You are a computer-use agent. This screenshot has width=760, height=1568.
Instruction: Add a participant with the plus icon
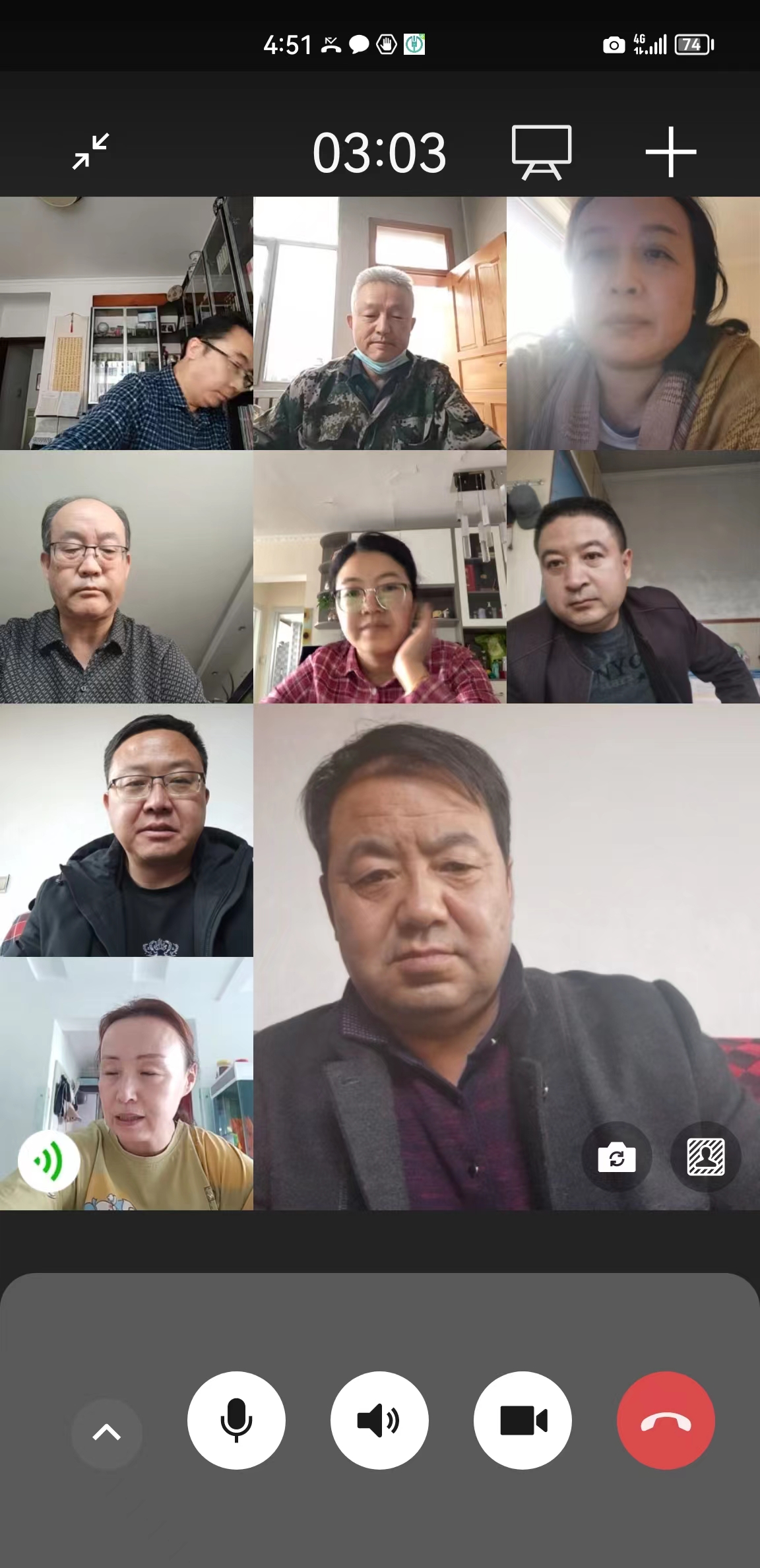670,152
